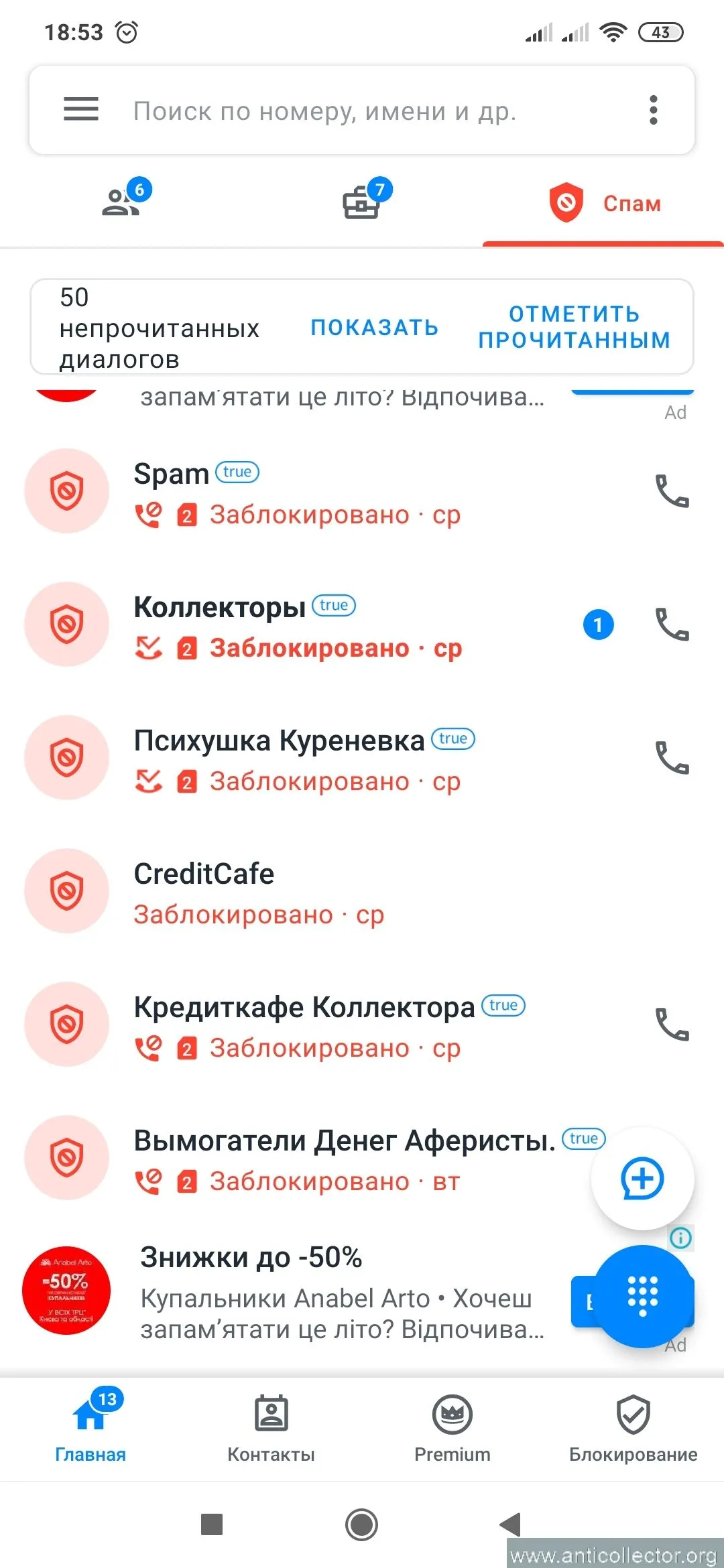Screen dimensions: 724x1568
Task: Open the Блокирование section
Action: tap(633, 1427)
